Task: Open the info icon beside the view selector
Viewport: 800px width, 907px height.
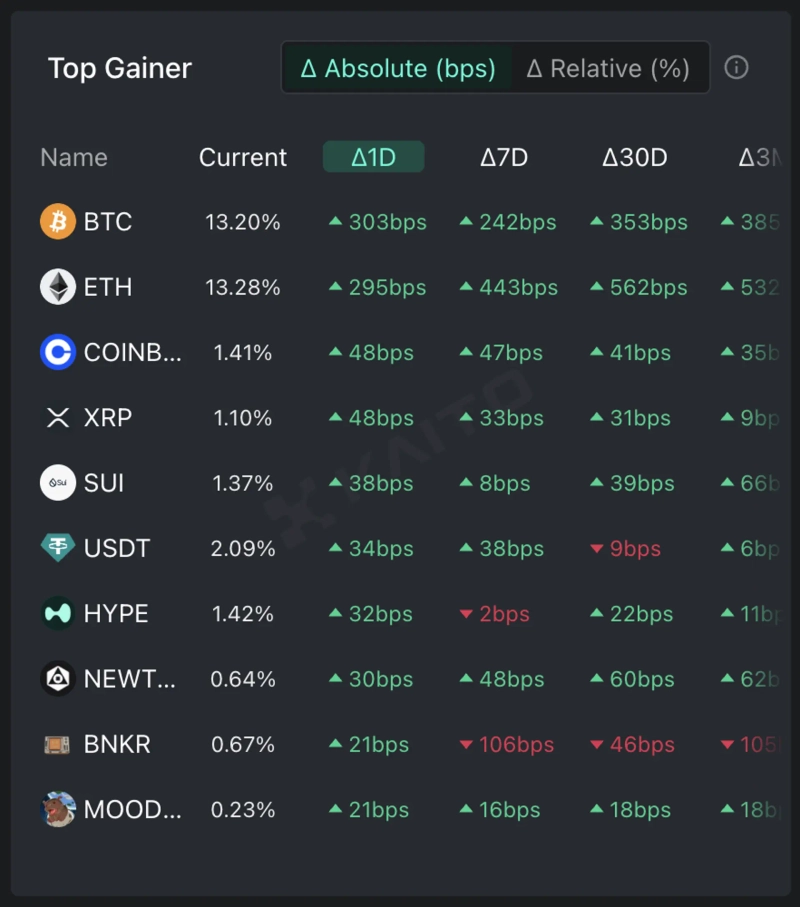Action: click(x=736, y=68)
